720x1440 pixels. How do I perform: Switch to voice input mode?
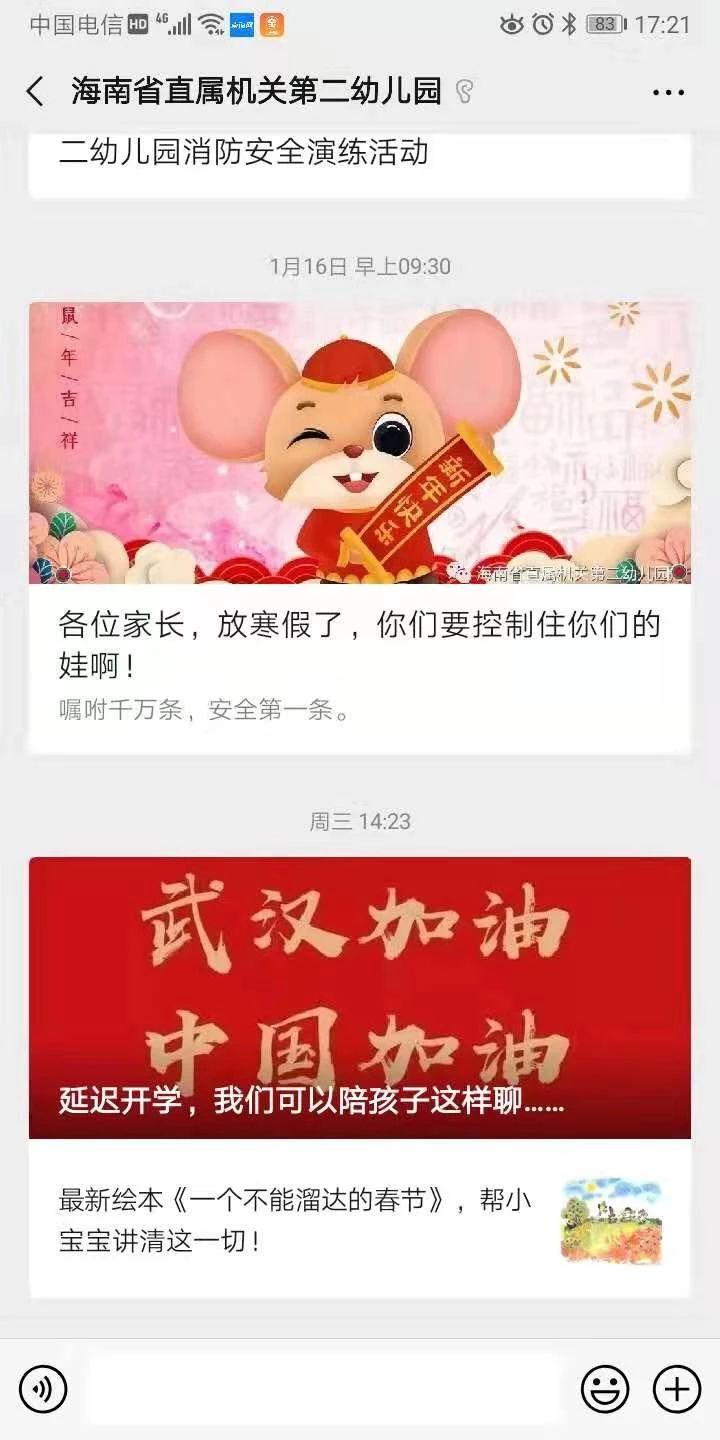[x=42, y=1389]
